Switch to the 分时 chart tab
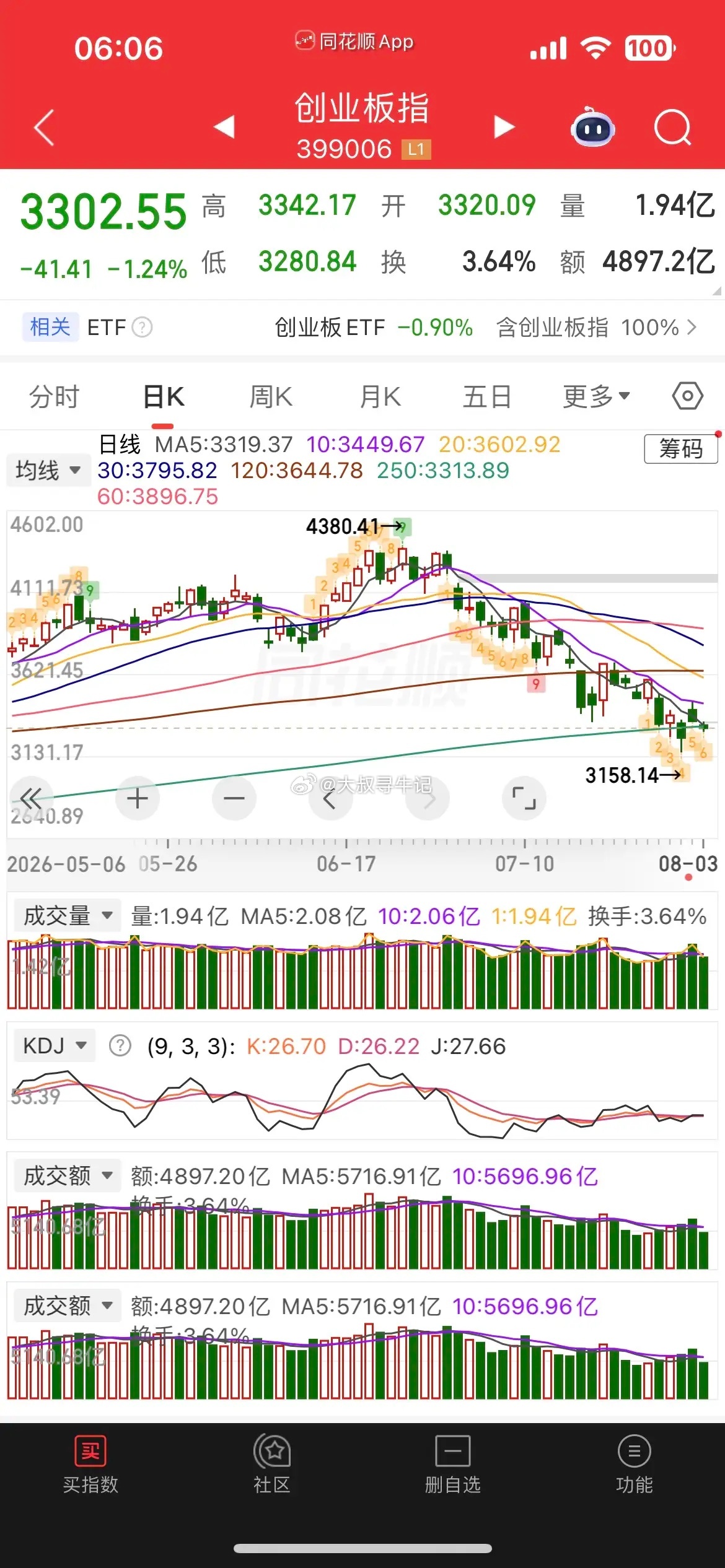725x1568 pixels. (55, 397)
